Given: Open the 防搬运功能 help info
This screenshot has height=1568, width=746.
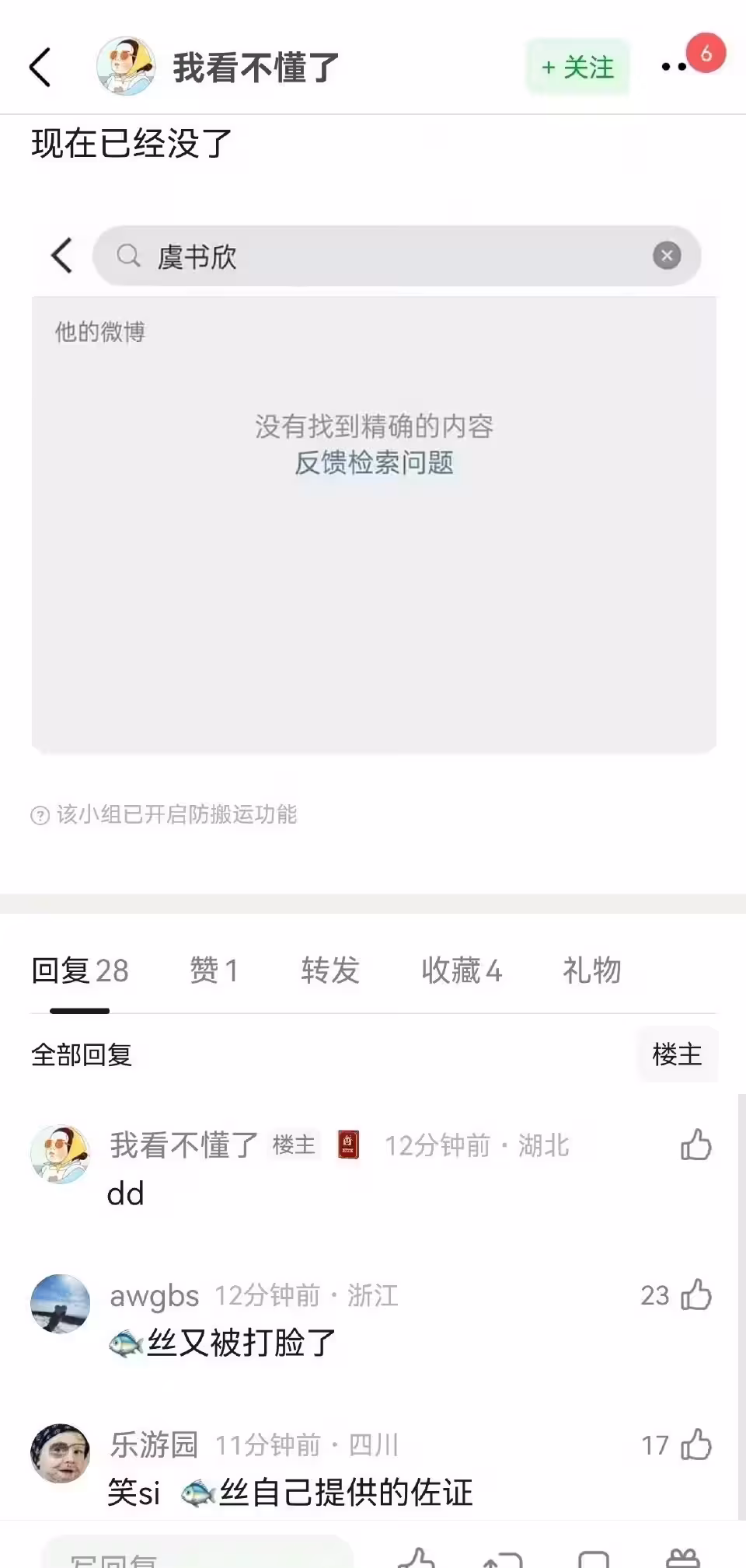Looking at the screenshot, I should tap(40, 815).
